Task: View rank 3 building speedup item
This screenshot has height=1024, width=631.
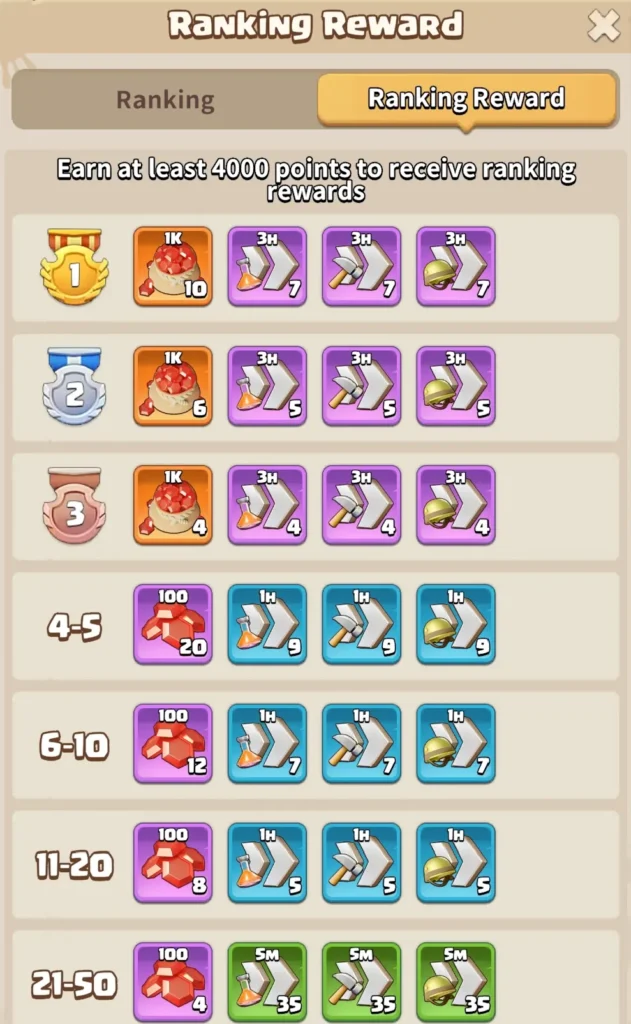Action: pos(361,505)
